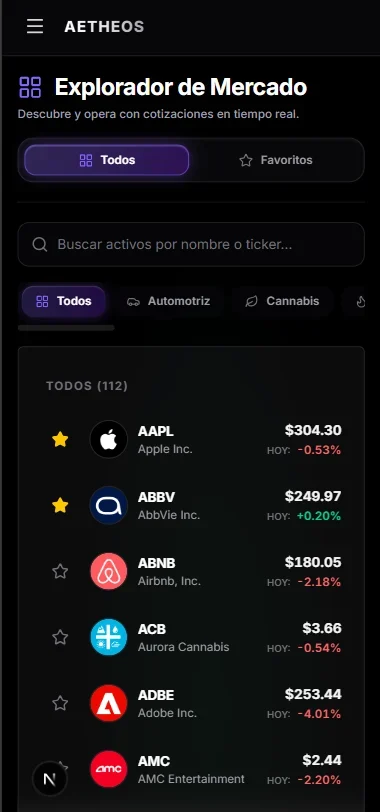The image size is (380, 812).
Task: Add ABNB to favorites with its star
Action: coord(60,571)
